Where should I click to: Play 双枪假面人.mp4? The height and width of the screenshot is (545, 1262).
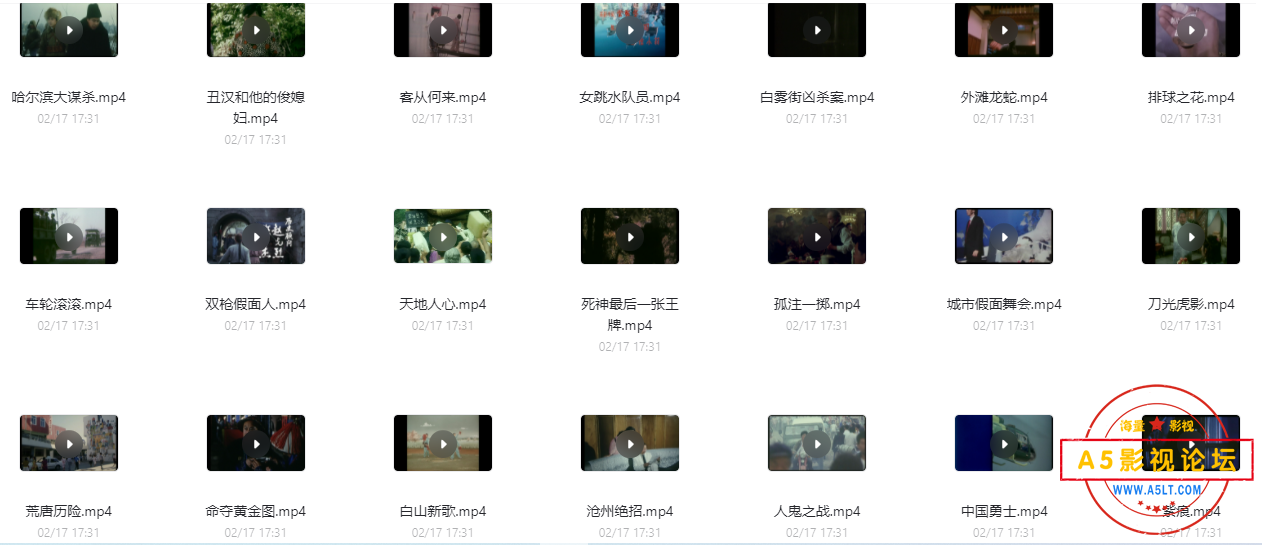[x=256, y=236]
